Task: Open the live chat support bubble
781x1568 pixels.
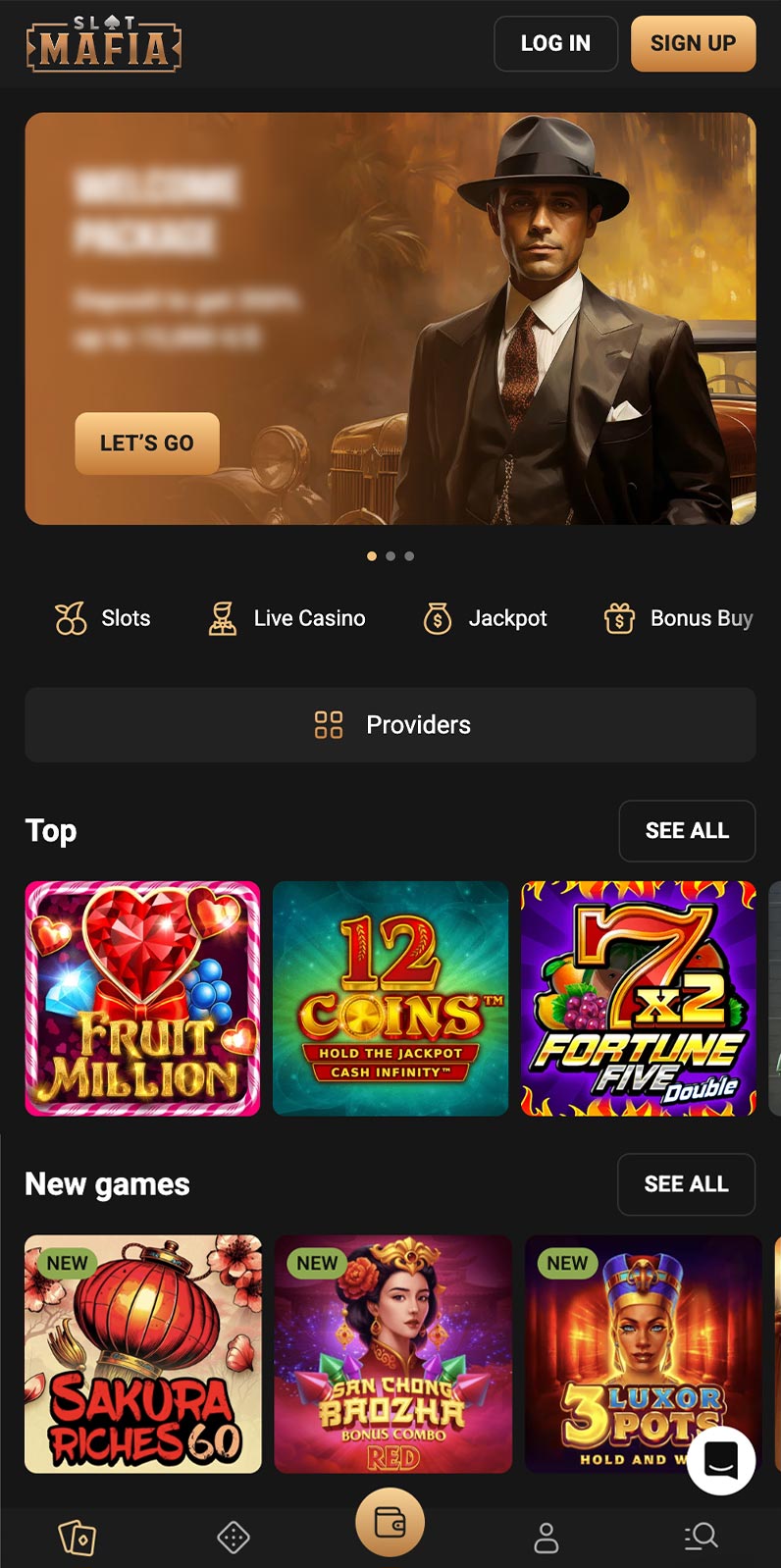Action: [721, 1461]
